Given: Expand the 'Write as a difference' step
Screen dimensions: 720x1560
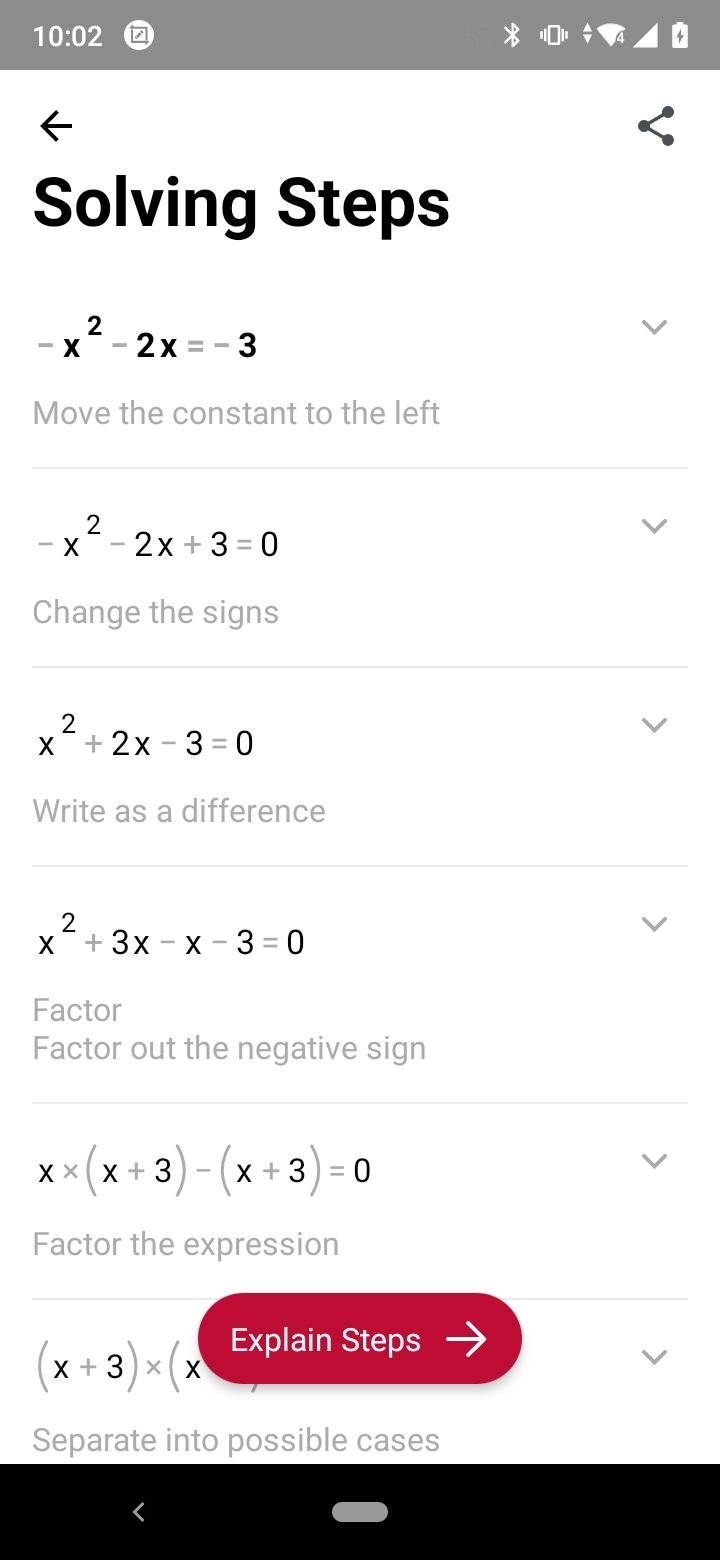Looking at the screenshot, I should (x=654, y=725).
